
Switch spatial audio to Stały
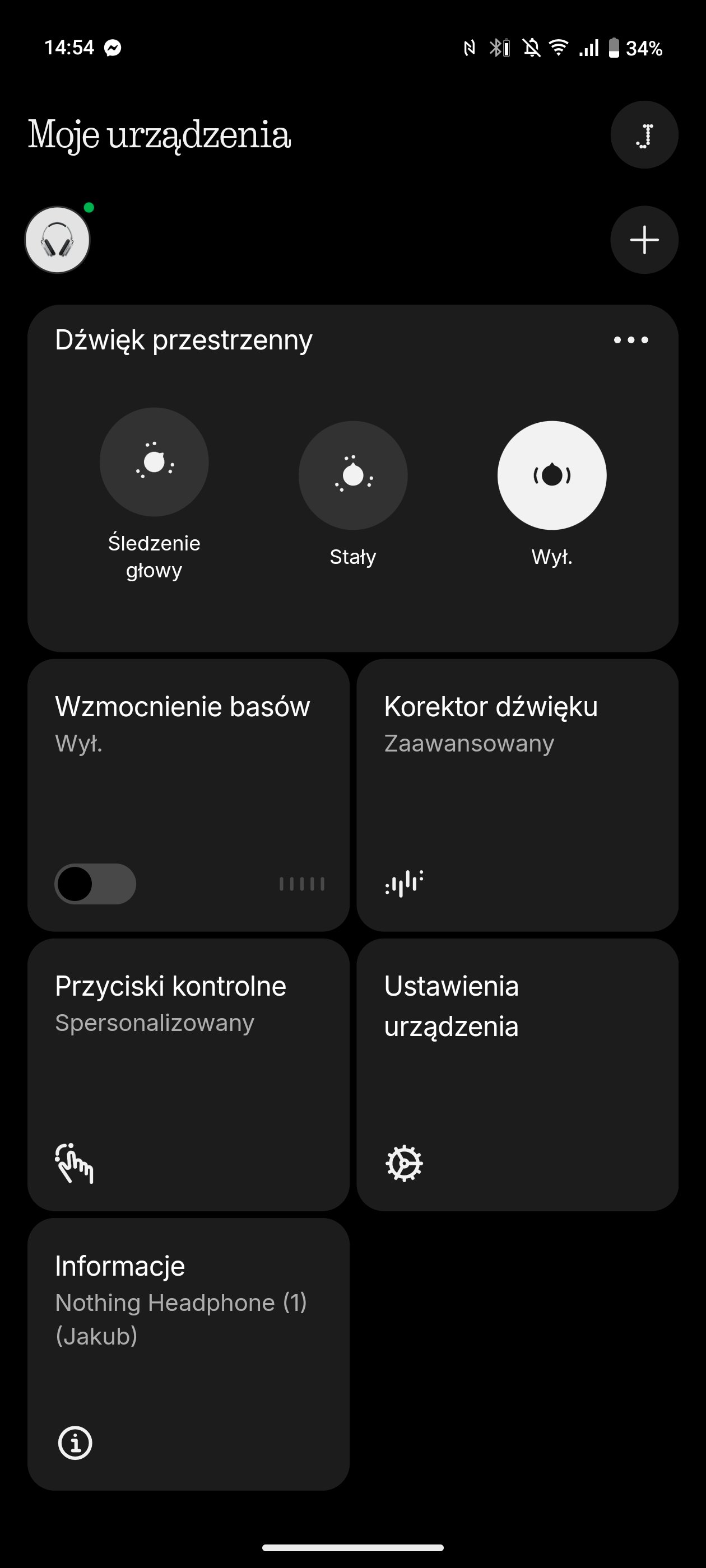[x=352, y=475]
